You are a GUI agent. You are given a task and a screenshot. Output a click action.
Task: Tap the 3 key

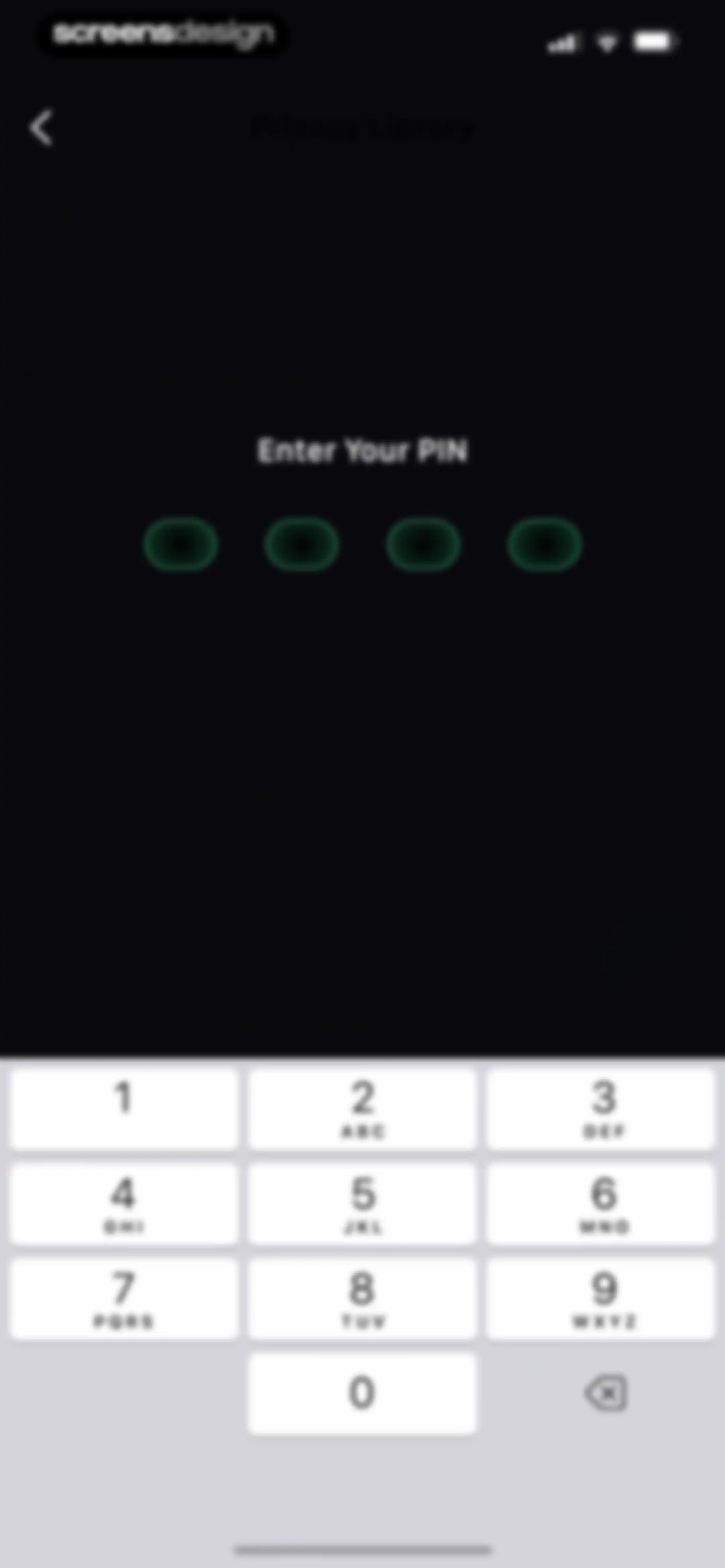pyautogui.click(x=601, y=1110)
